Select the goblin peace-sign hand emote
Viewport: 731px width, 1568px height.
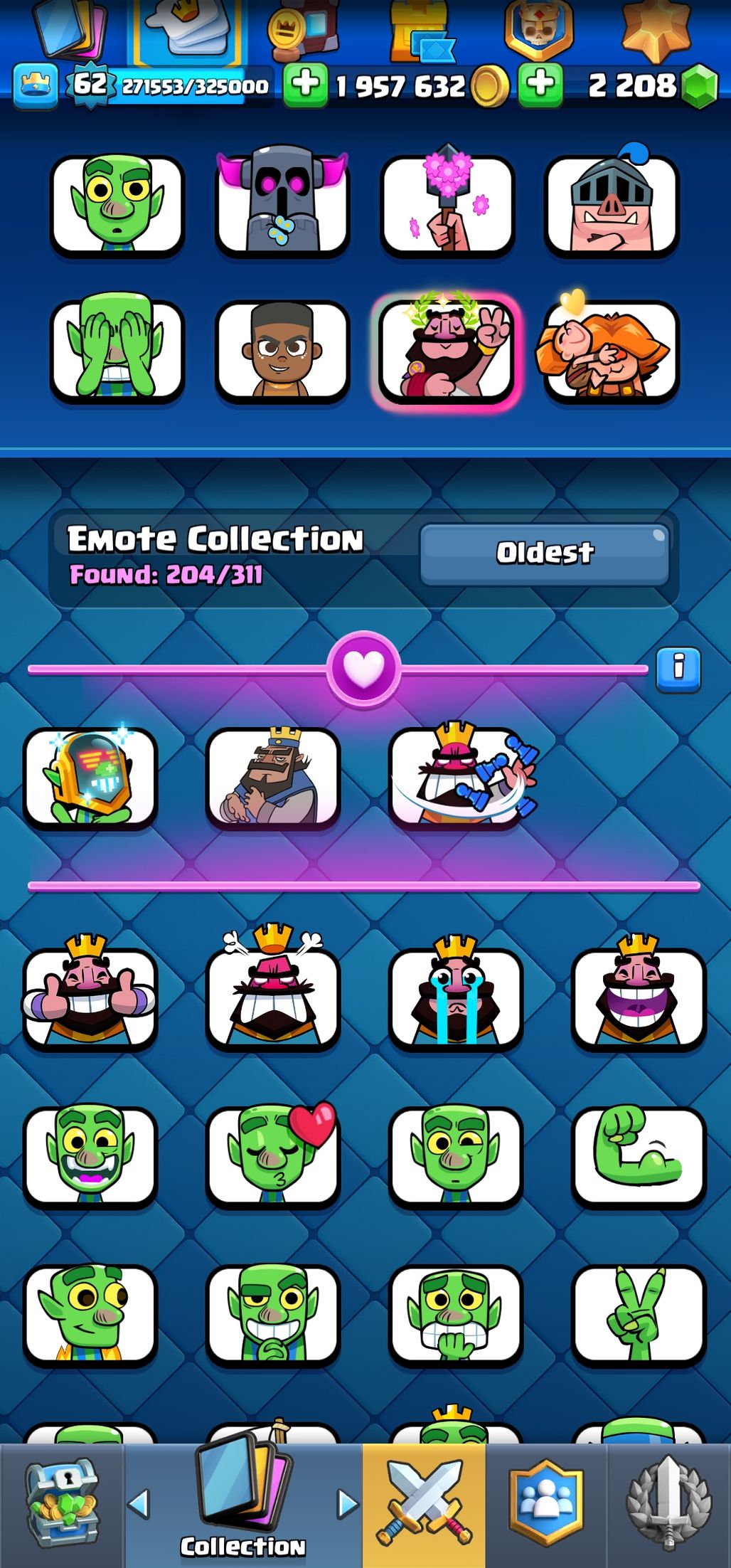(638, 1313)
